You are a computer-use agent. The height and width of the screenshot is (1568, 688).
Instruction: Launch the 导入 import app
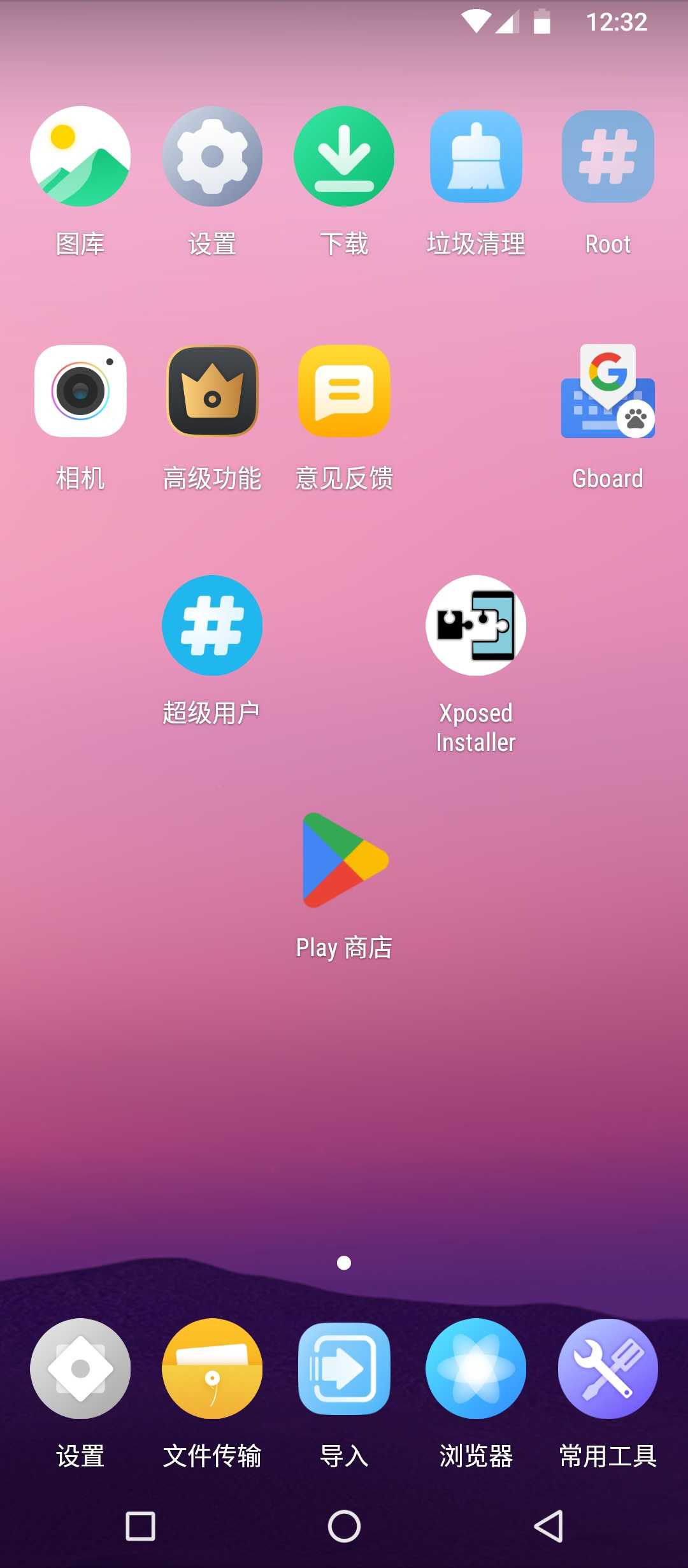(x=344, y=1368)
